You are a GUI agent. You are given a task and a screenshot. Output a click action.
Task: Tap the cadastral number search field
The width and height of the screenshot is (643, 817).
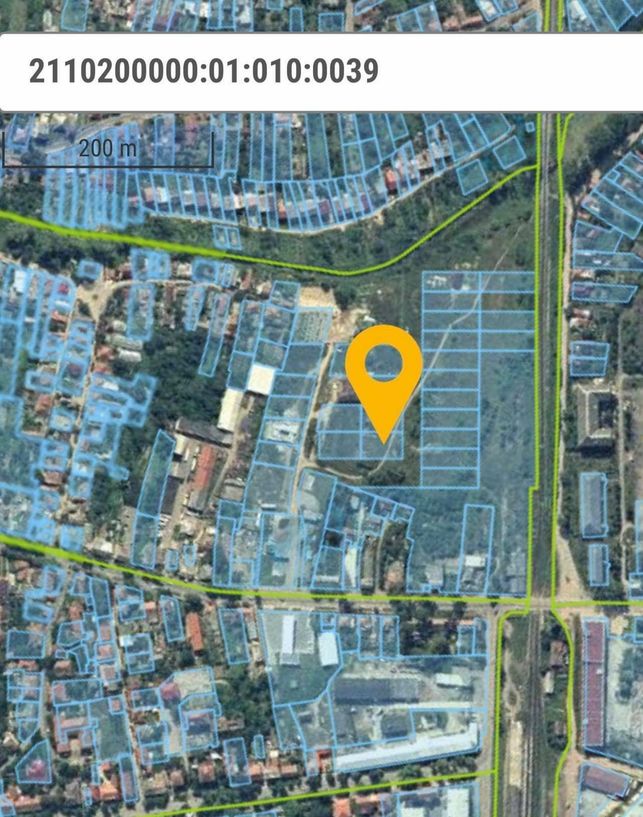[320, 72]
